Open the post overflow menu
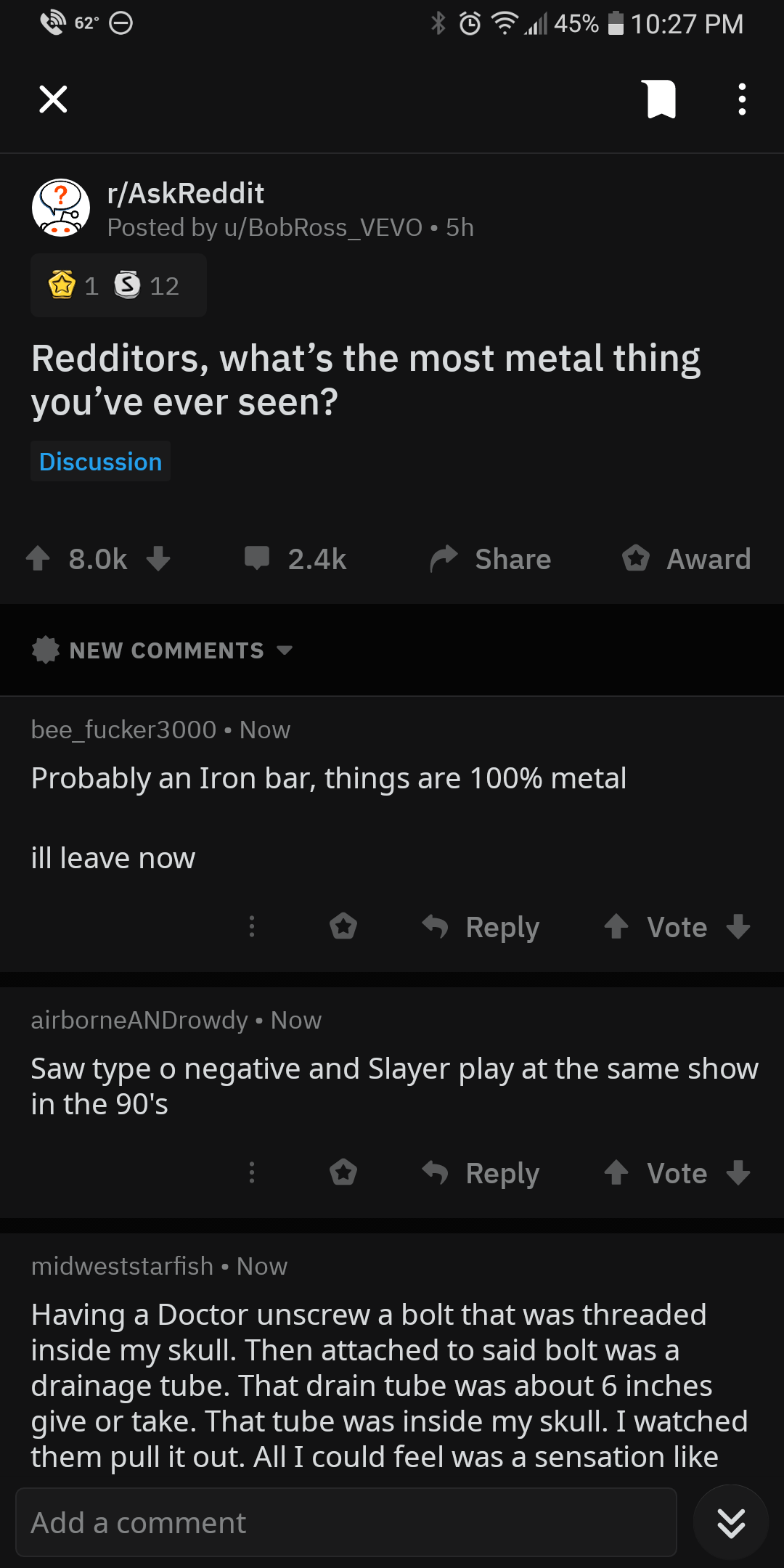The width and height of the screenshot is (784, 1568). point(741,99)
